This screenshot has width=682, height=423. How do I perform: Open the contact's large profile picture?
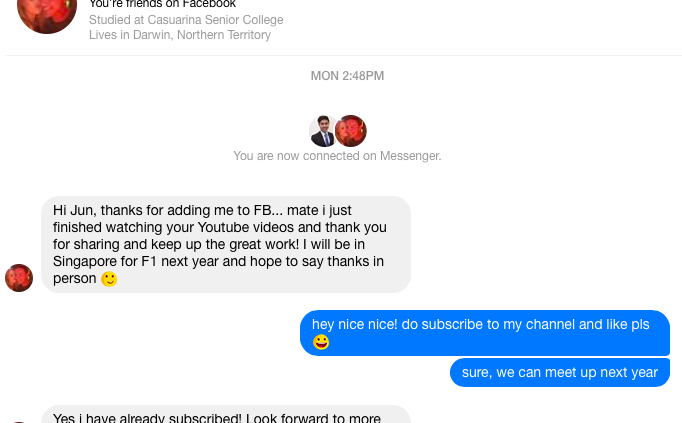tap(47, 12)
